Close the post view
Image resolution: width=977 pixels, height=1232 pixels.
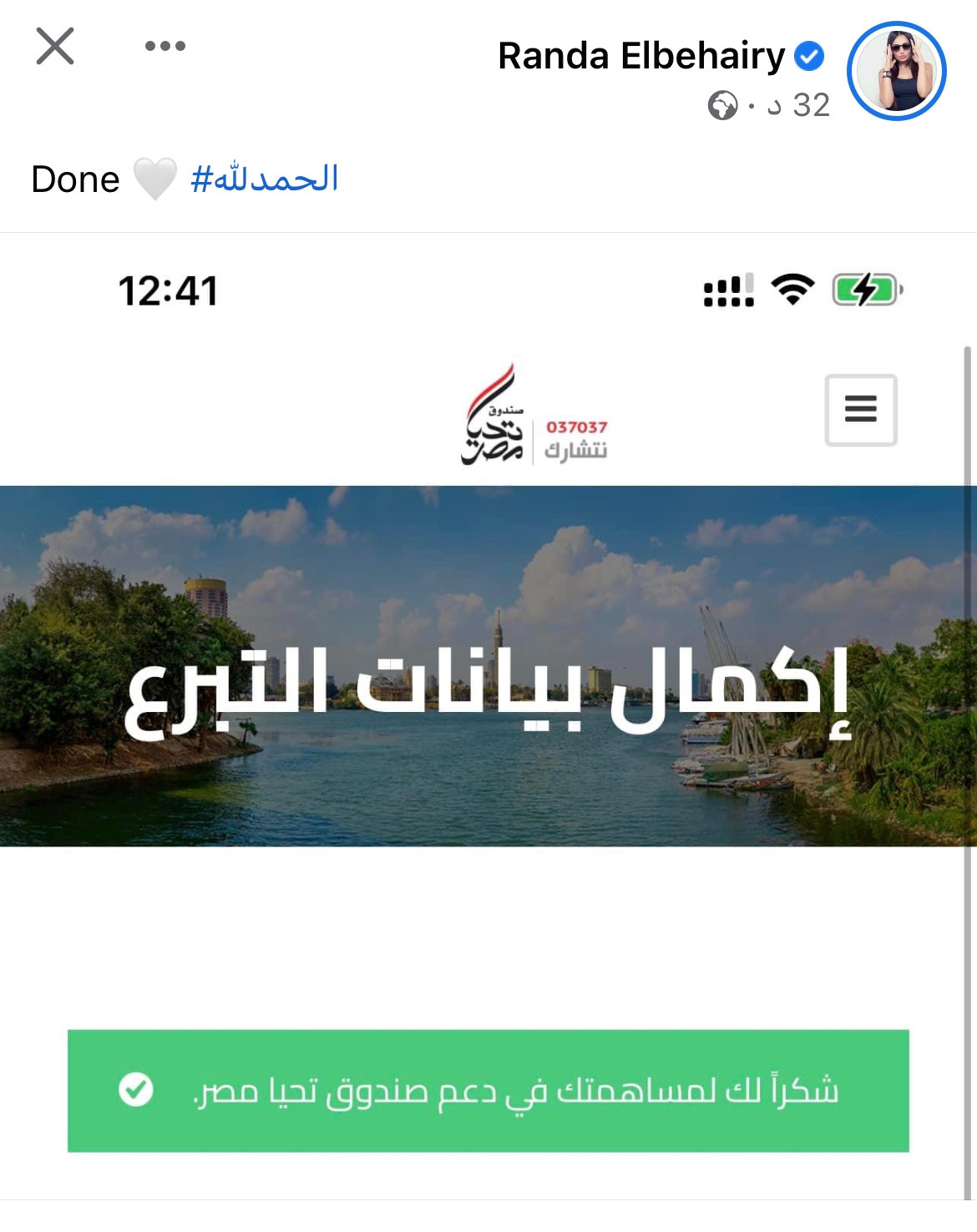tap(55, 46)
